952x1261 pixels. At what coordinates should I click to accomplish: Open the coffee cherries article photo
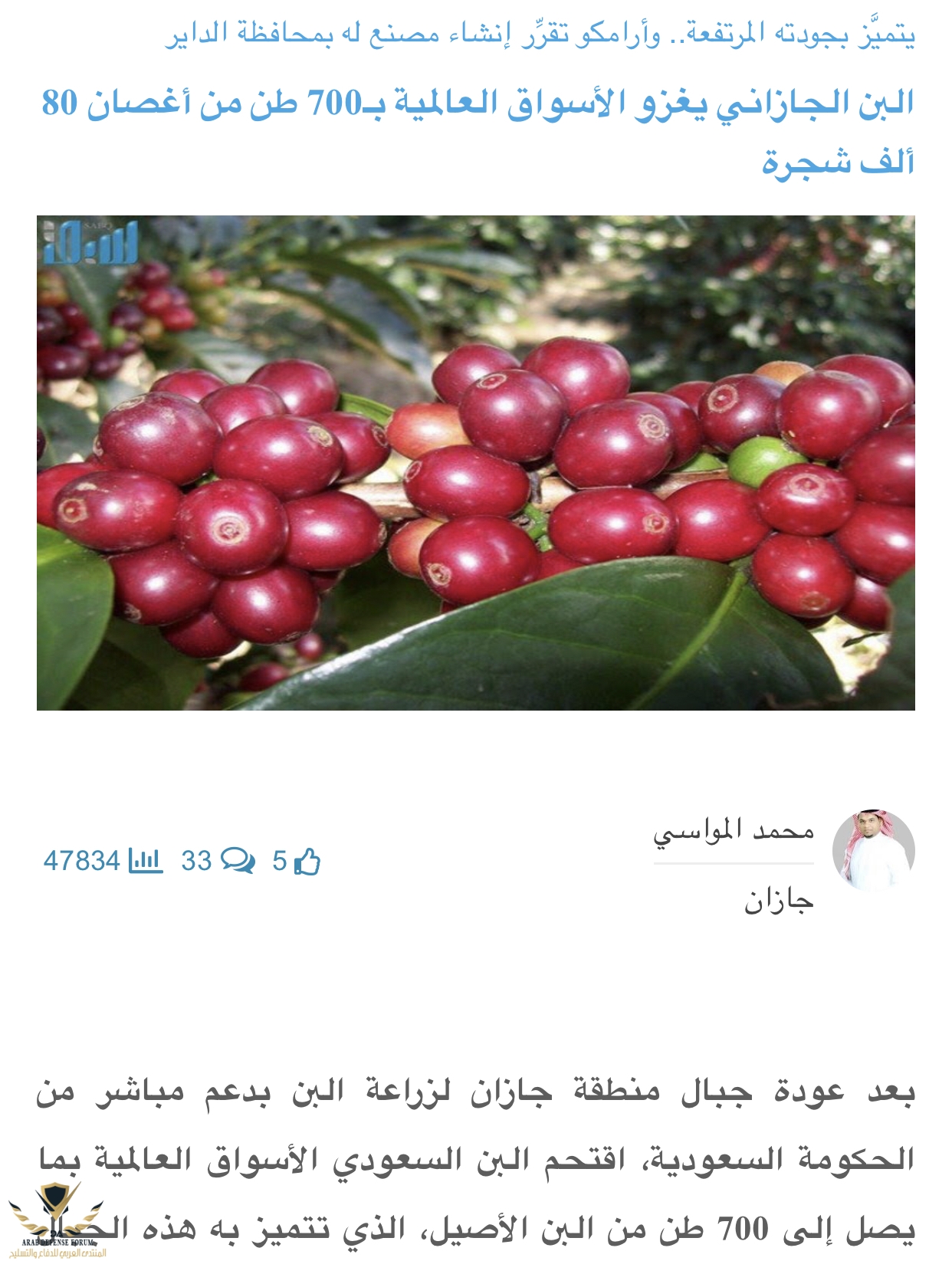click(475, 462)
